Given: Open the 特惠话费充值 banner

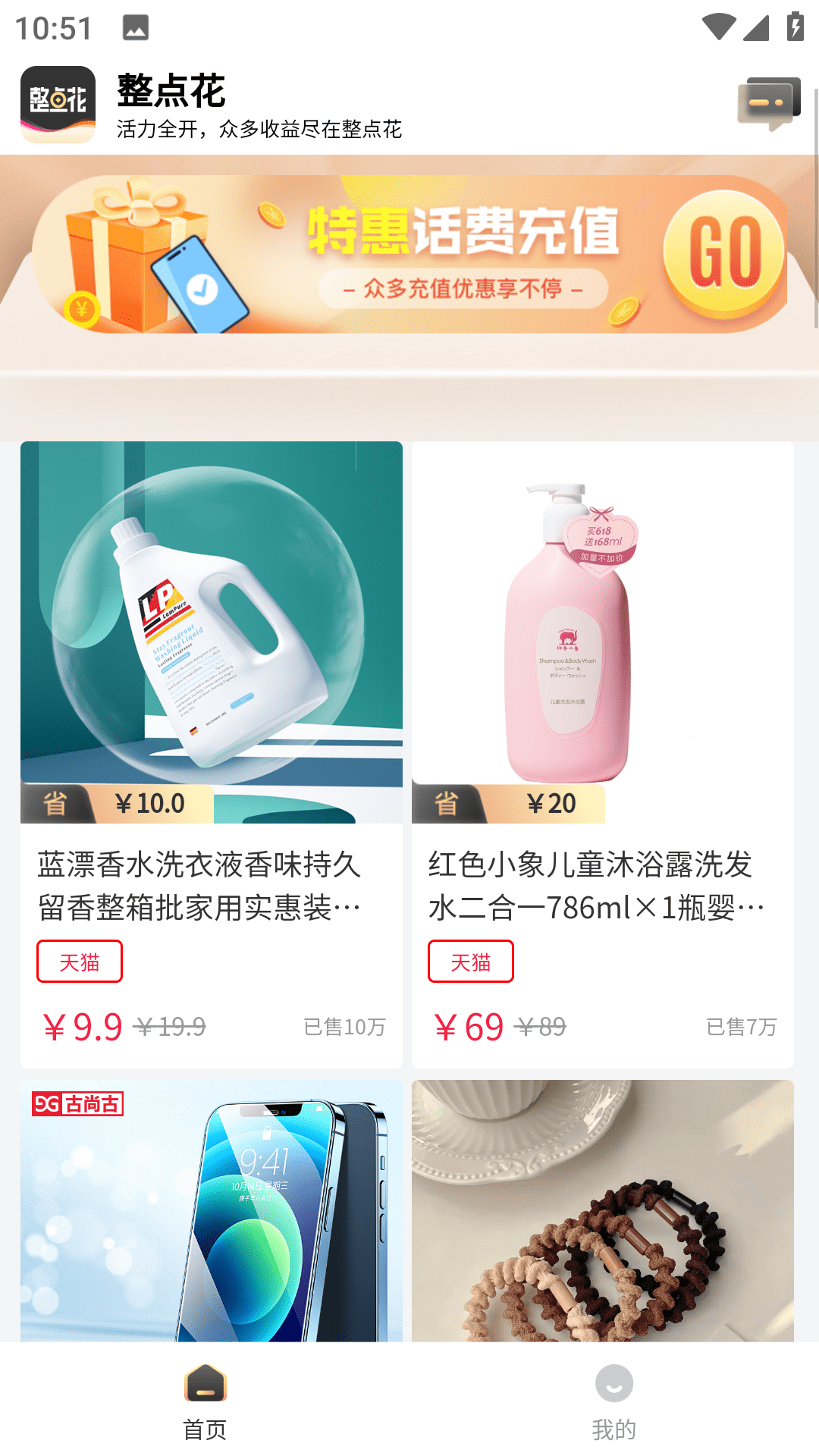Looking at the screenshot, I should (x=409, y=255).
